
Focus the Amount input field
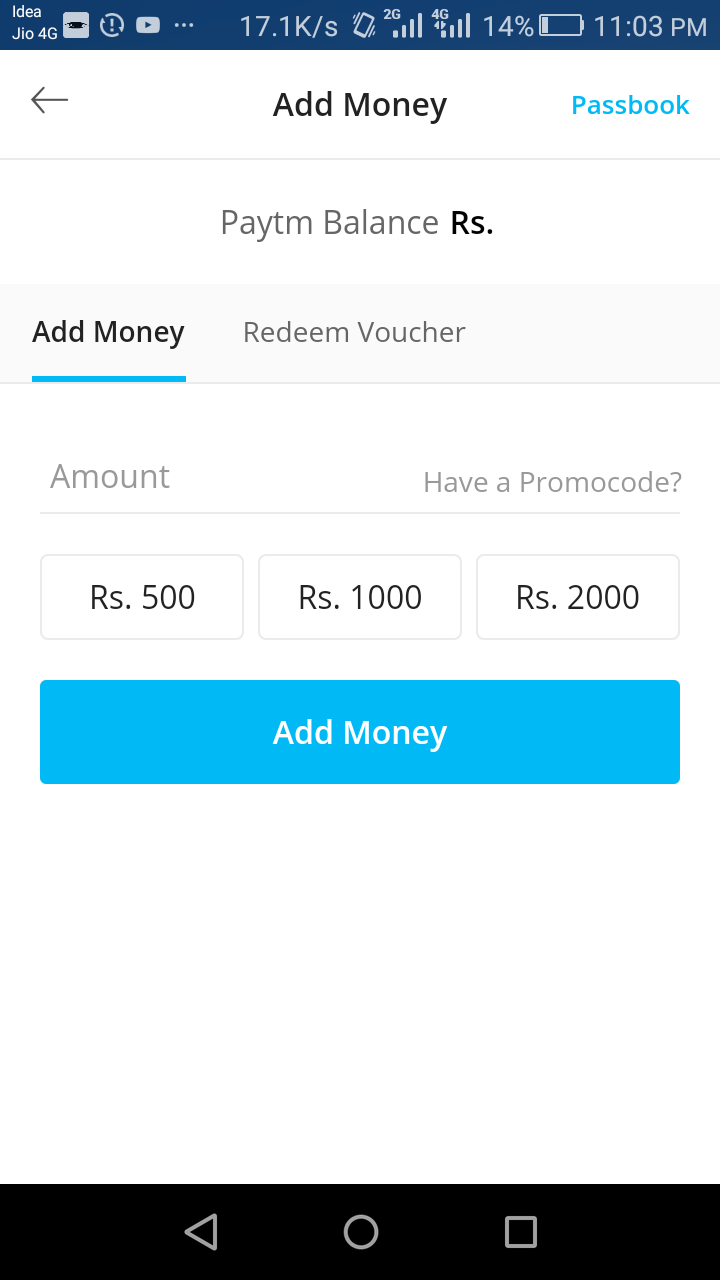[x=225, y=478]
